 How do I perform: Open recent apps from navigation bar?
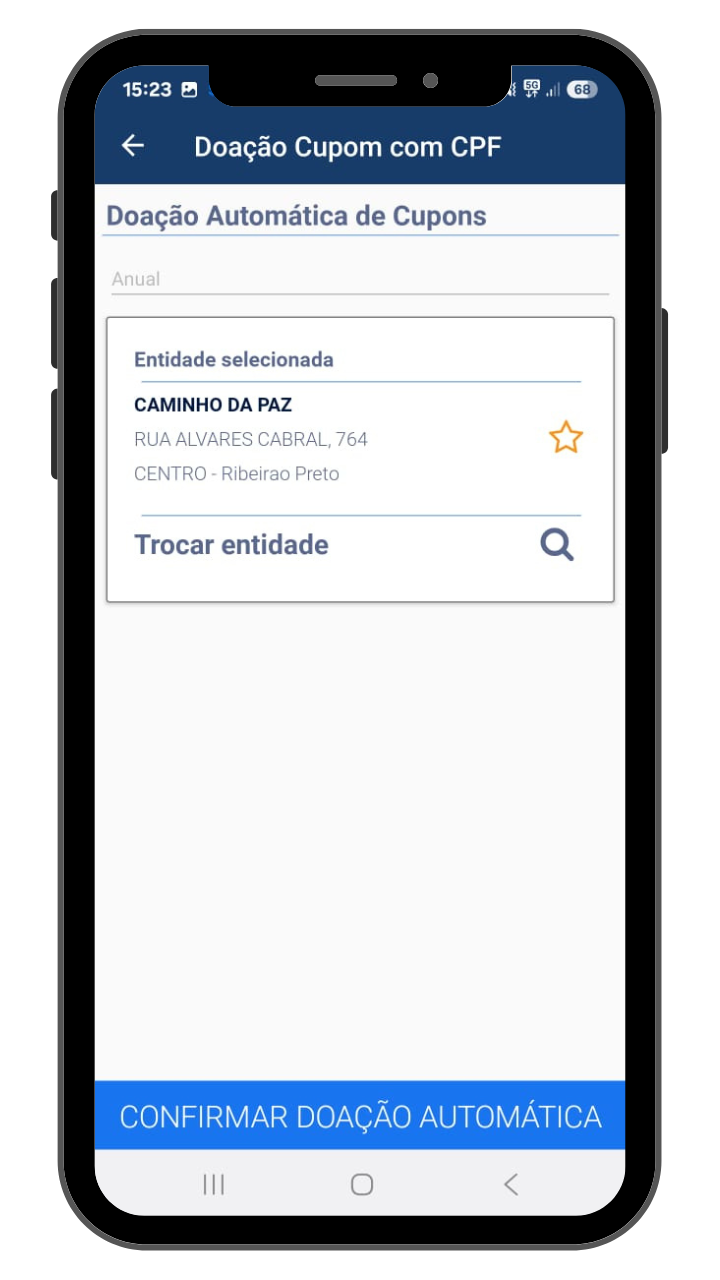(213, 1185)
